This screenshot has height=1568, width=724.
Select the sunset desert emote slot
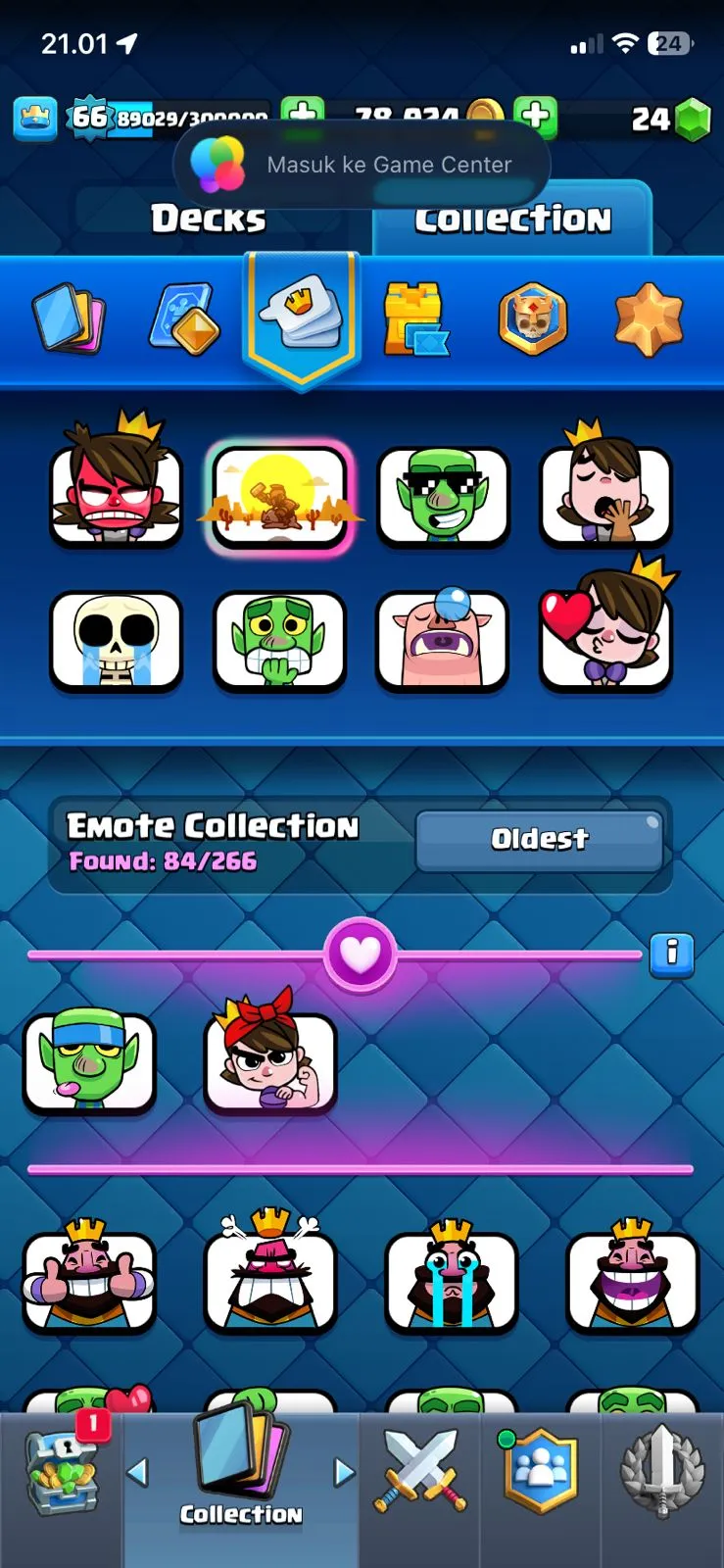280,496
